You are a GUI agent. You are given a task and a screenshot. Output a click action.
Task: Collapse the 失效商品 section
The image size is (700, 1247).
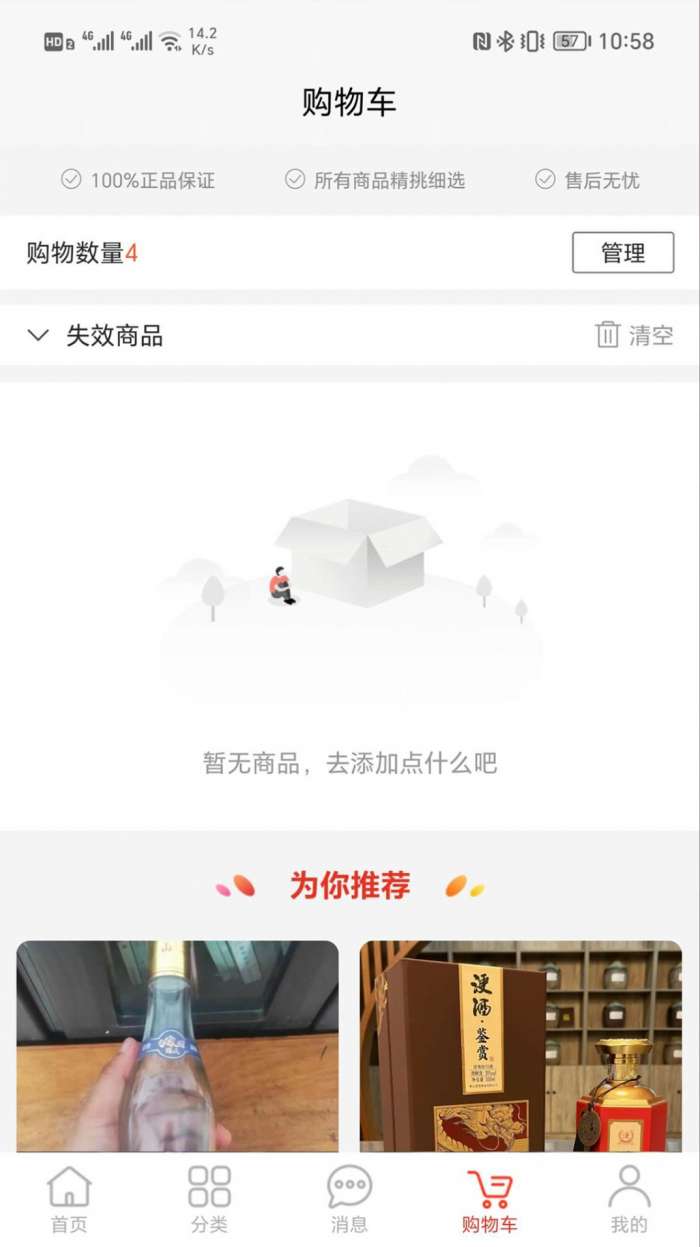[38, 335]
